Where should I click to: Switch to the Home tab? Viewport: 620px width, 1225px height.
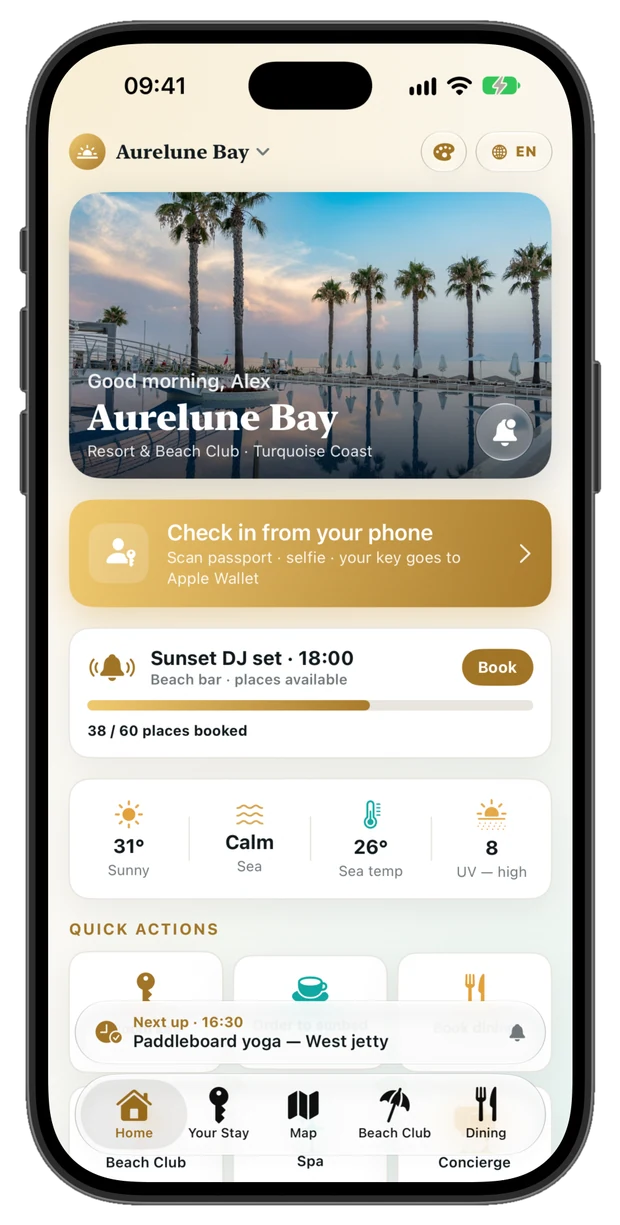click(134, 1114)
